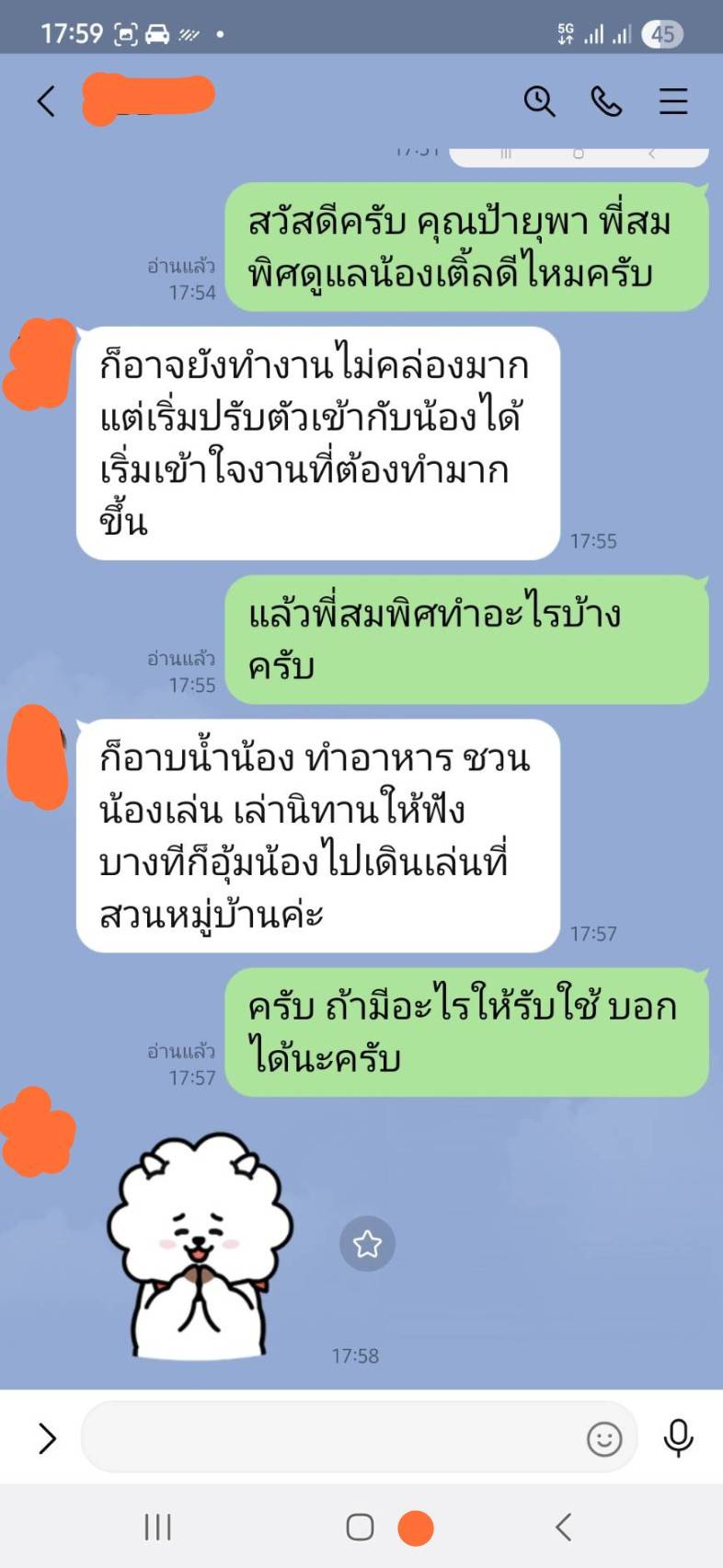Open the emoji and sticker picker
Image resolution: width=723 pixels, height=1568 pixels.
click(x=604, y=1438)
